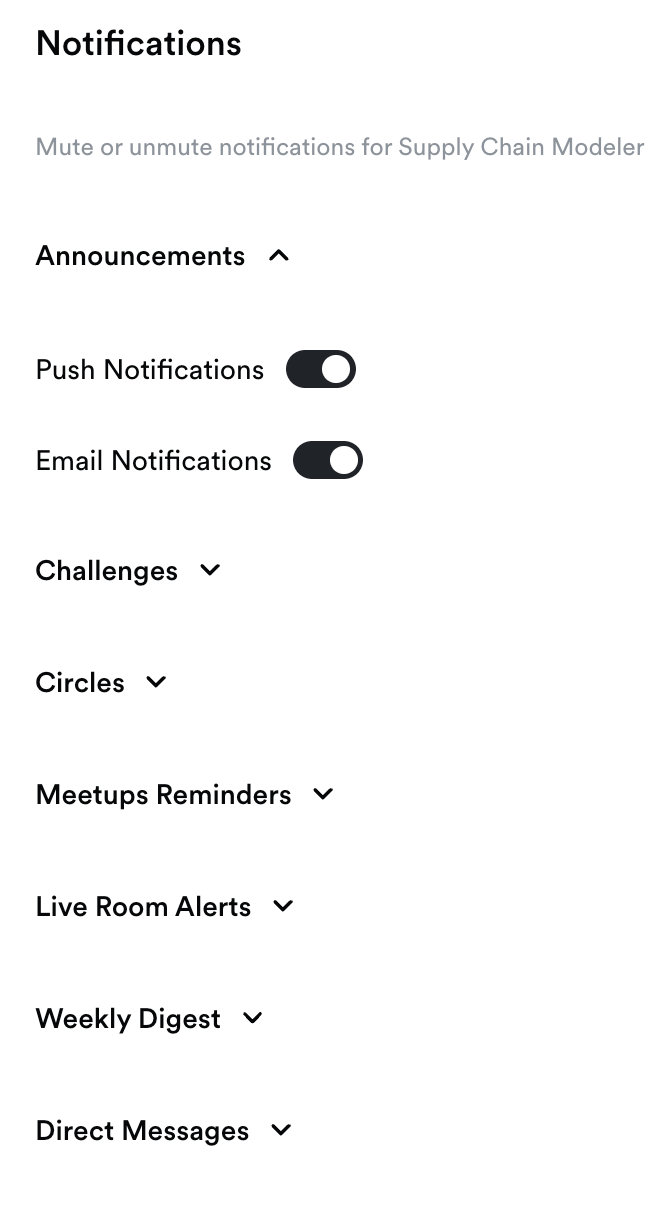Expand Live Room Alerts options
648x1215 pixels.
(x=283, y=906)
